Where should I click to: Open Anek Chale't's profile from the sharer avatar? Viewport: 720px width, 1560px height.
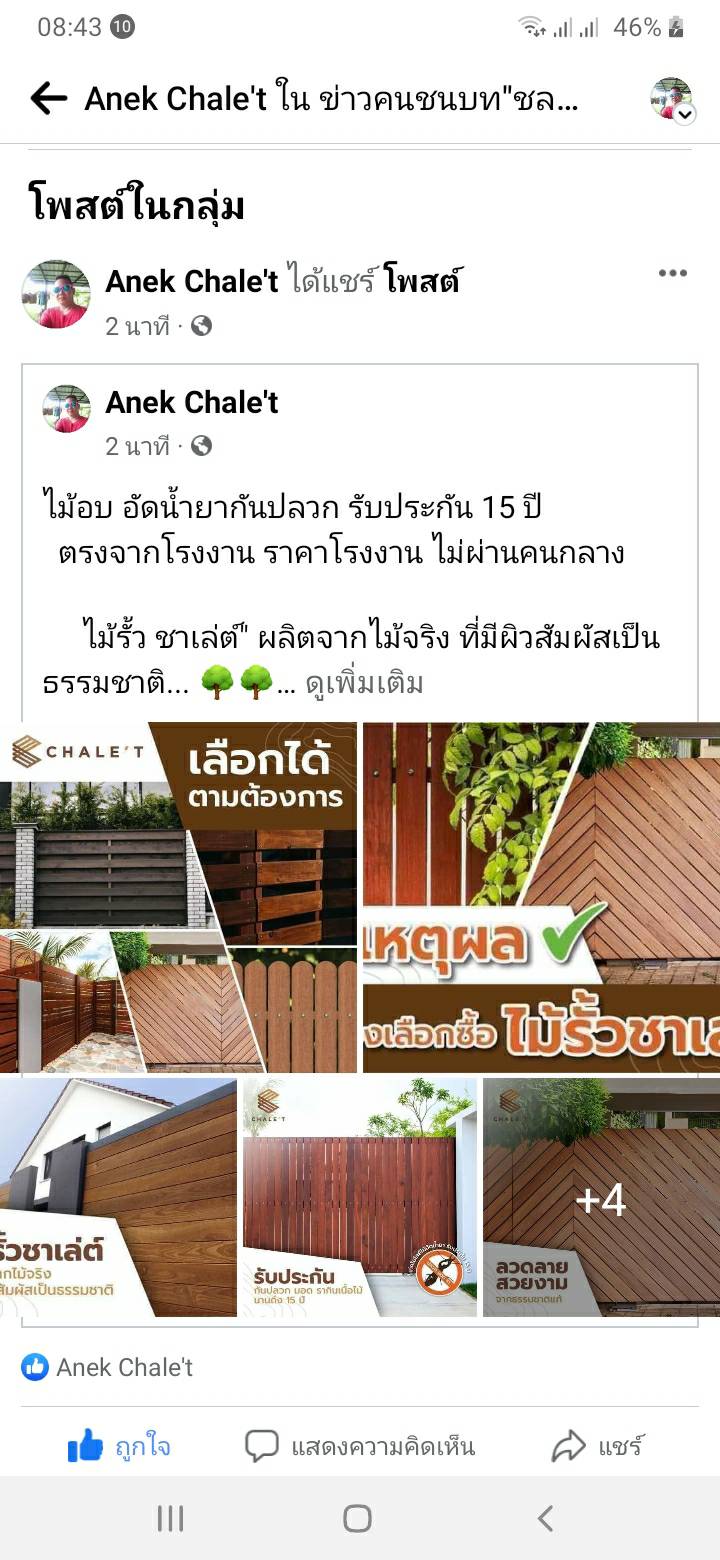[x=56, y=294]
